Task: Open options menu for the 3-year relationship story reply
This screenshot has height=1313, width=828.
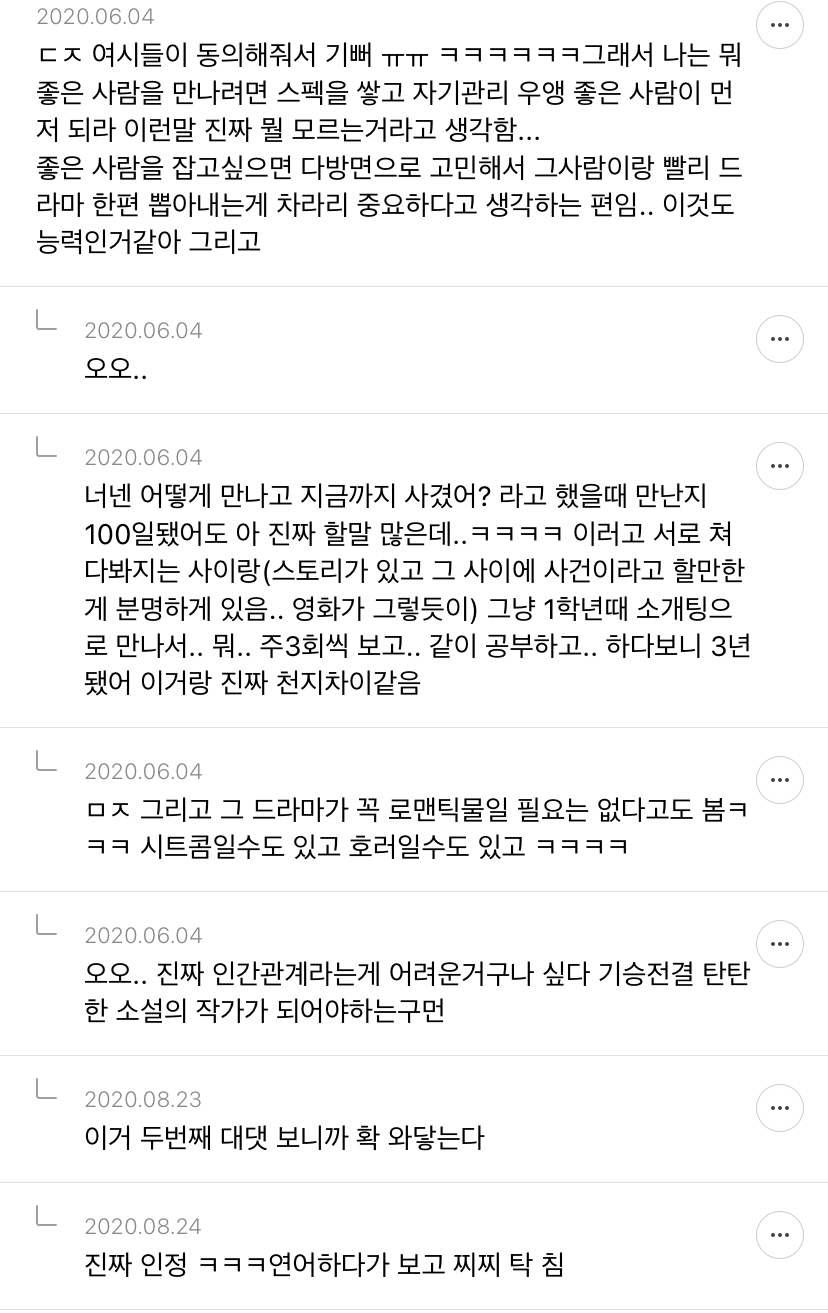Action: [x=780, y=466]
